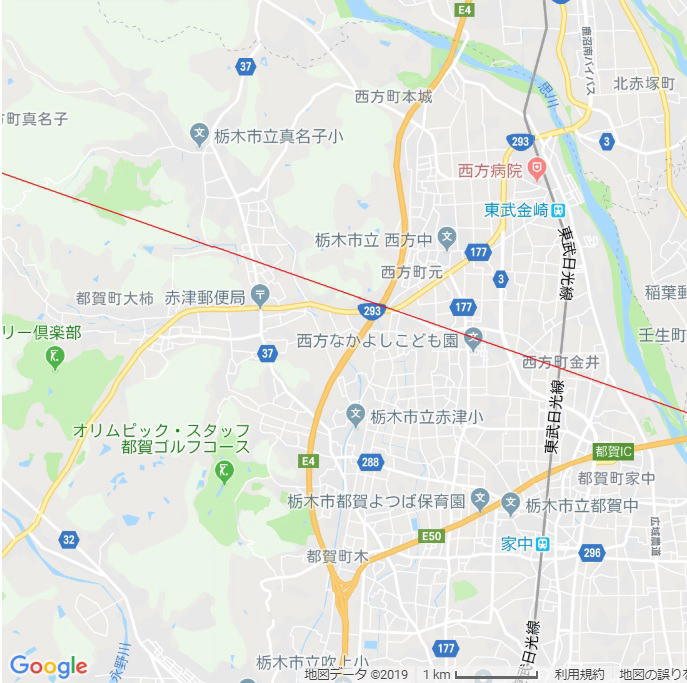The height and width of the screenshot is (683, 687).
Task: Select the 家中 station marker
Action: click(542, 544)
